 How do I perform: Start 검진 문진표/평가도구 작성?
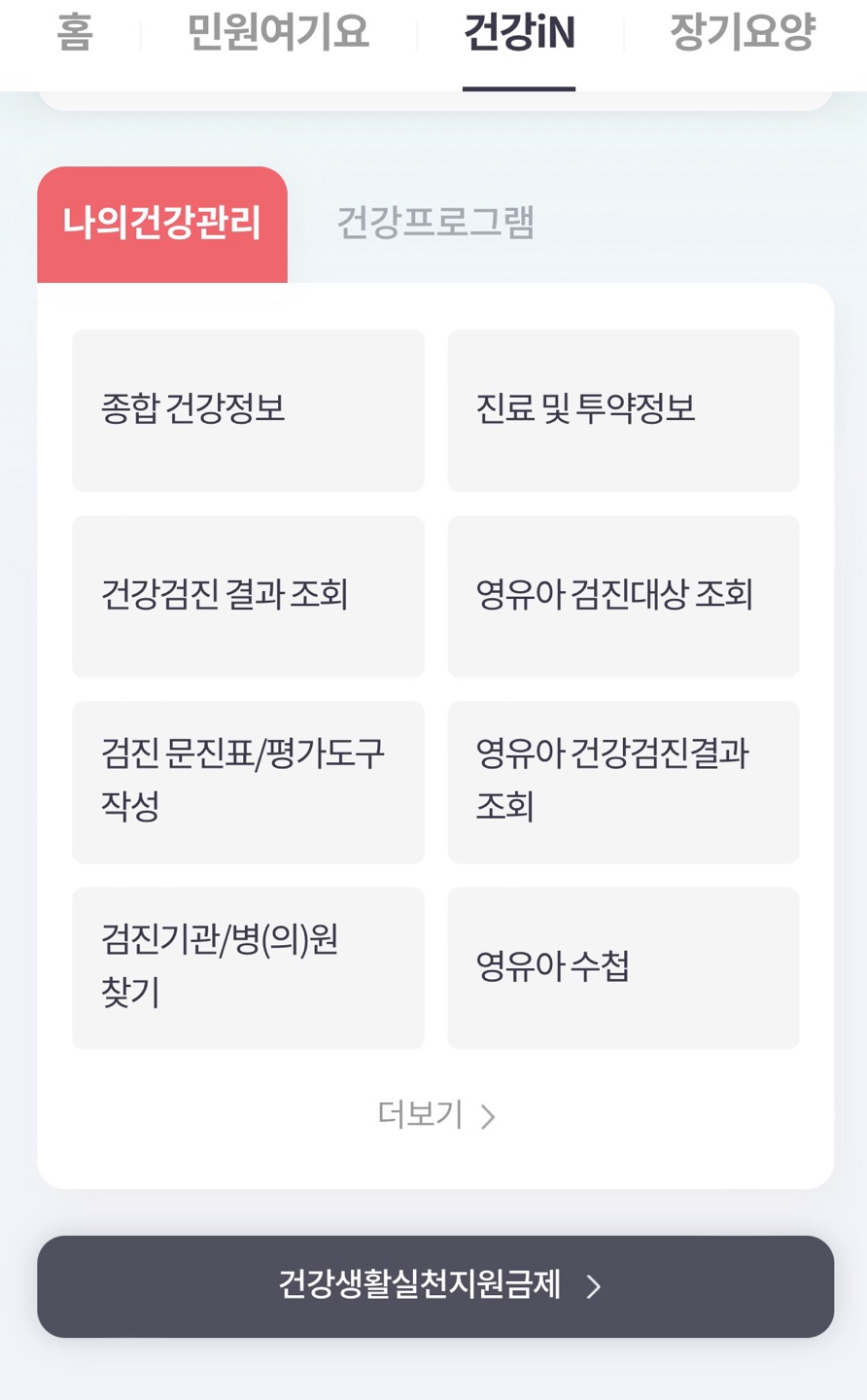pos(247,783)
